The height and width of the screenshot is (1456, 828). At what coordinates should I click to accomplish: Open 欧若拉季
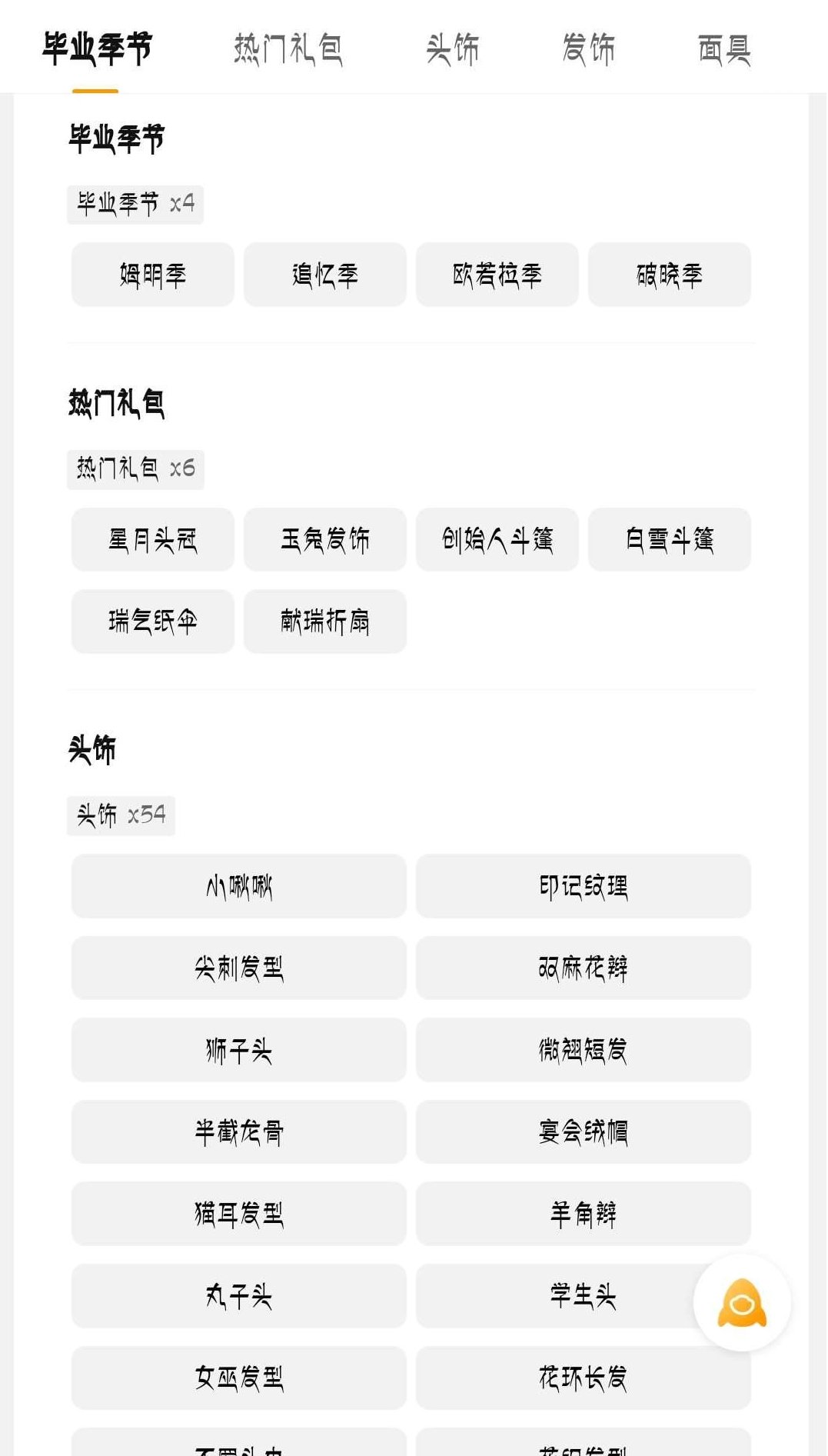(x=497, y=275)
